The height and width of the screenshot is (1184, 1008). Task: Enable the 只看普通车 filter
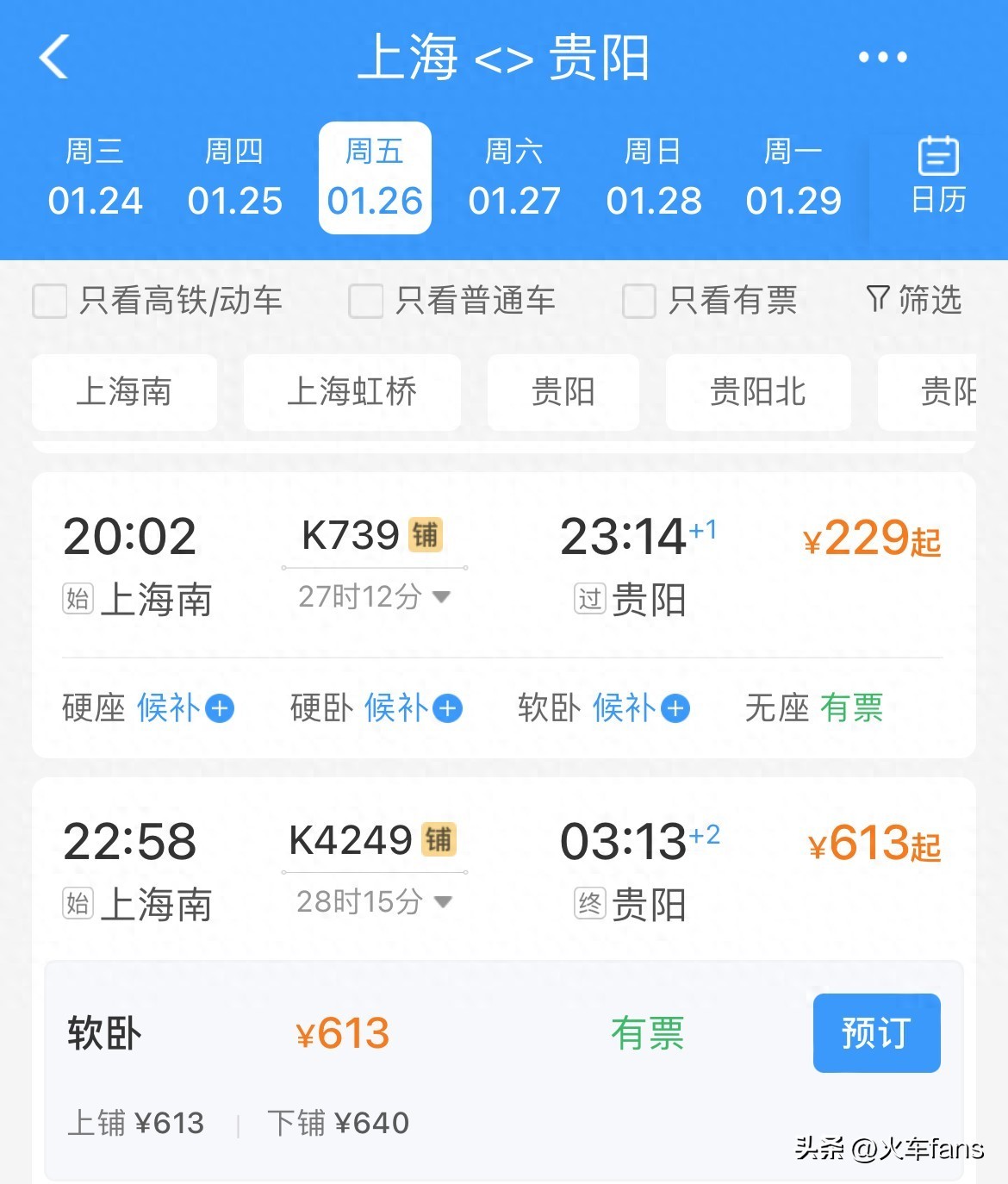point(366,302)
